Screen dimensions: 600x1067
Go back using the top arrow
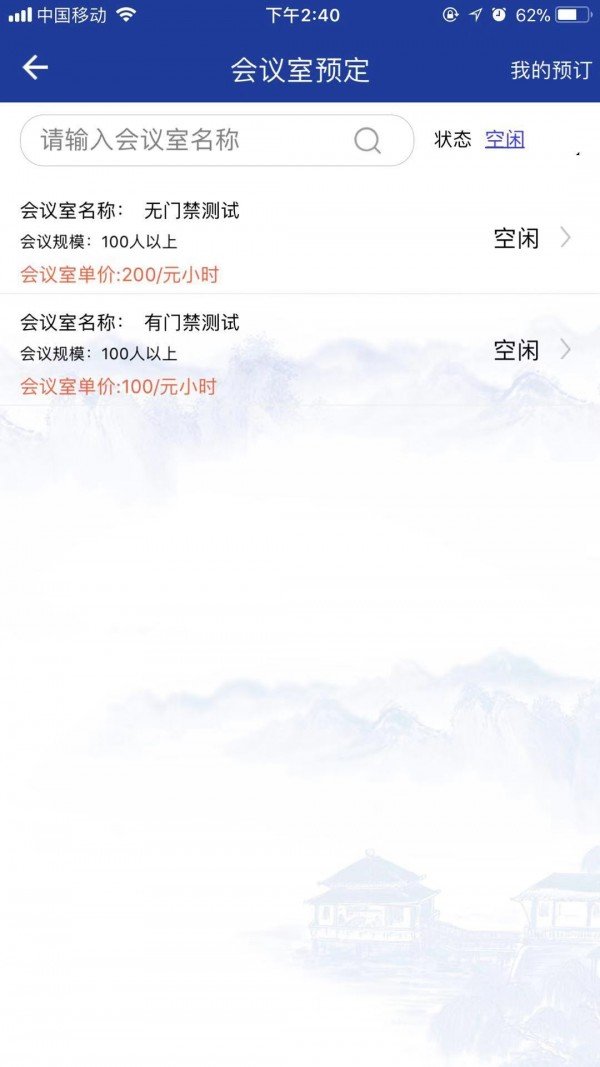[35, 68]
